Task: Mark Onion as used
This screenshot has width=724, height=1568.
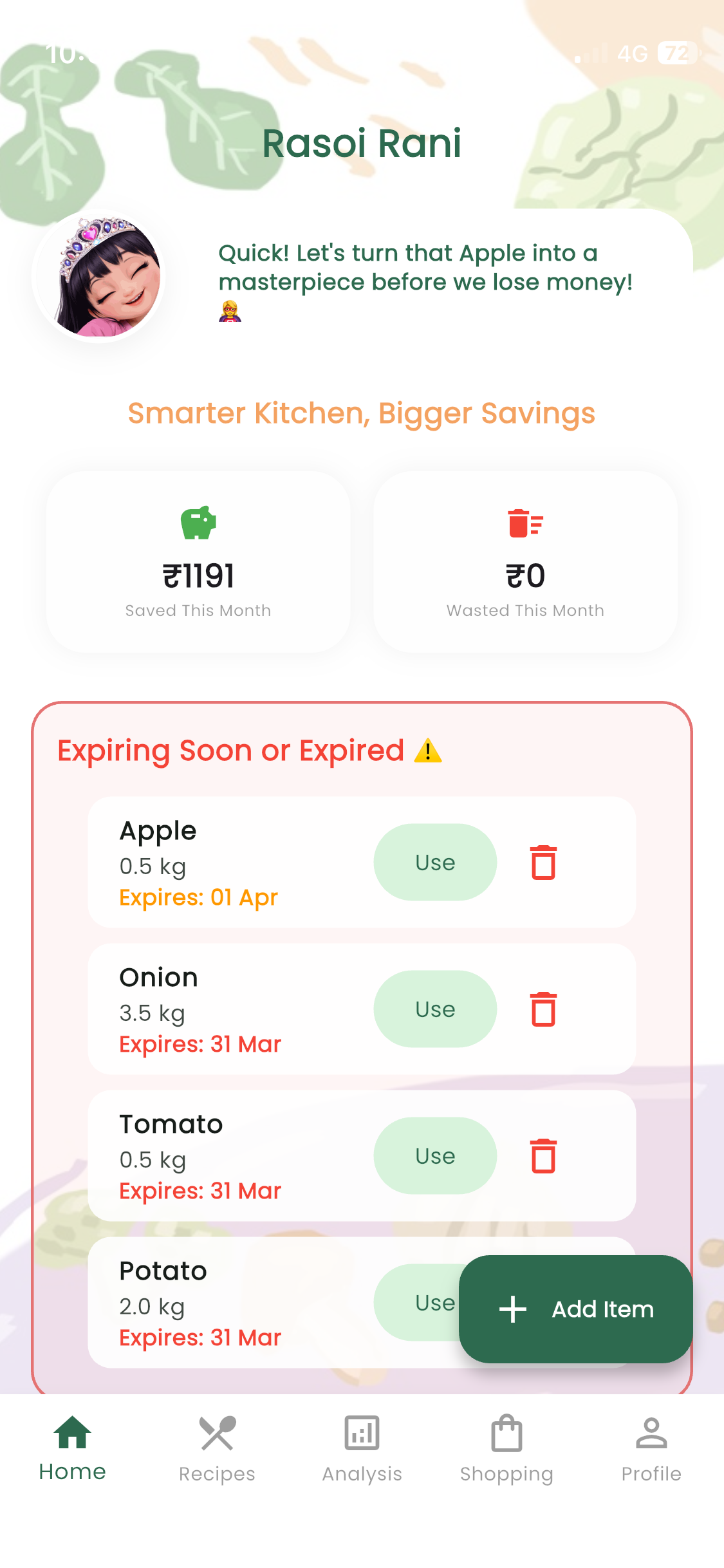Action: (435, 1009)
